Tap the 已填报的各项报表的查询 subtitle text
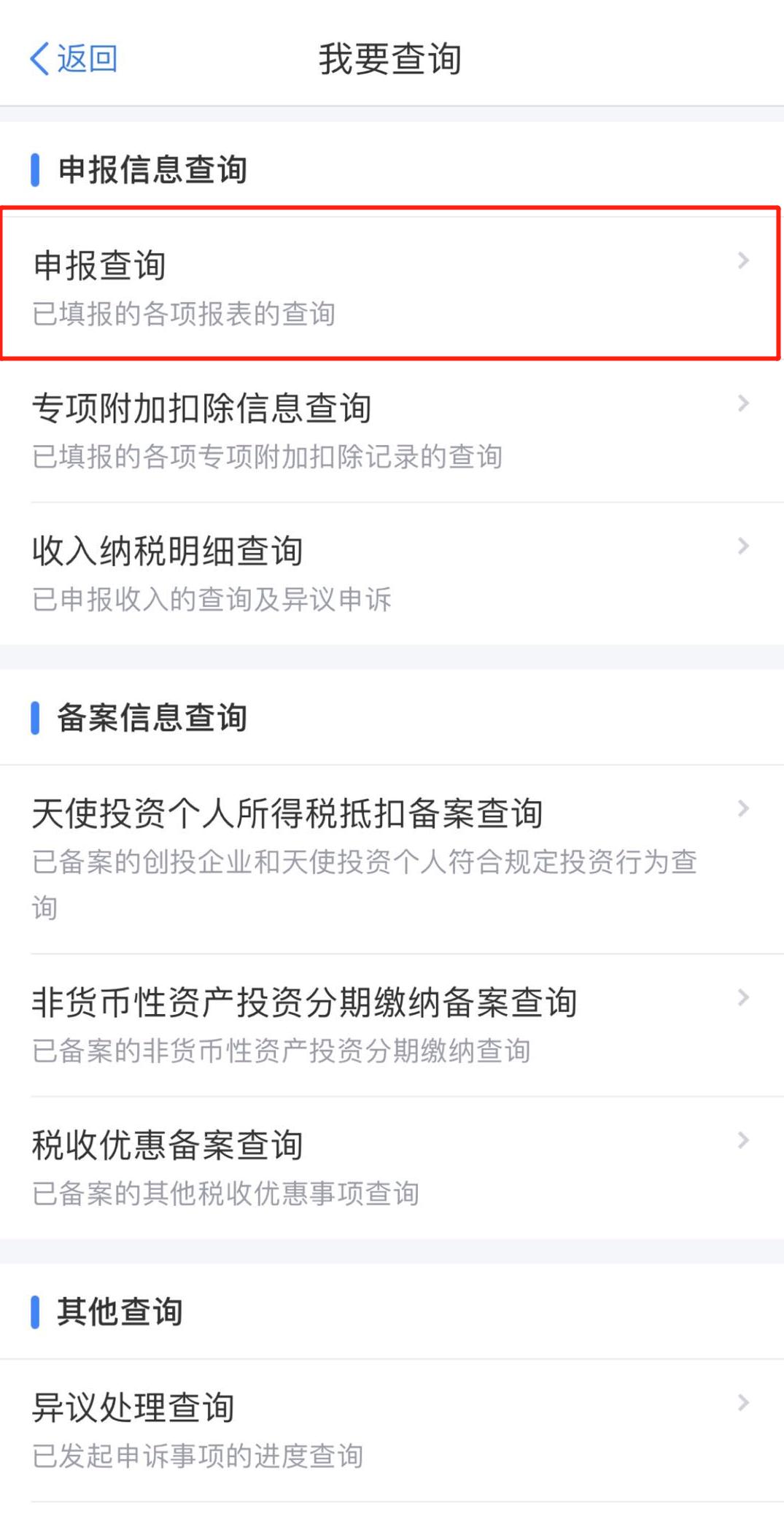784x1527 pixels. tap(185, 314)
